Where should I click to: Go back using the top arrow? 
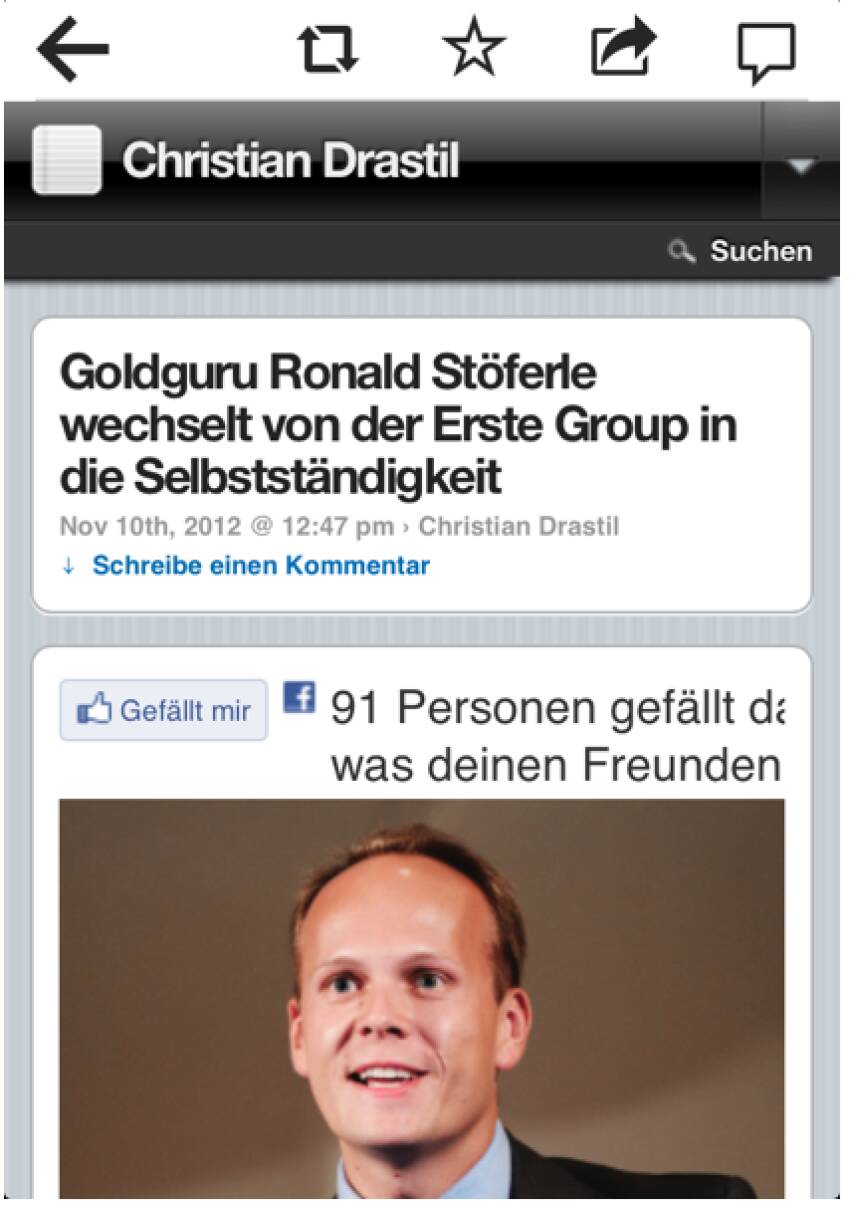(x=72, y=50)
